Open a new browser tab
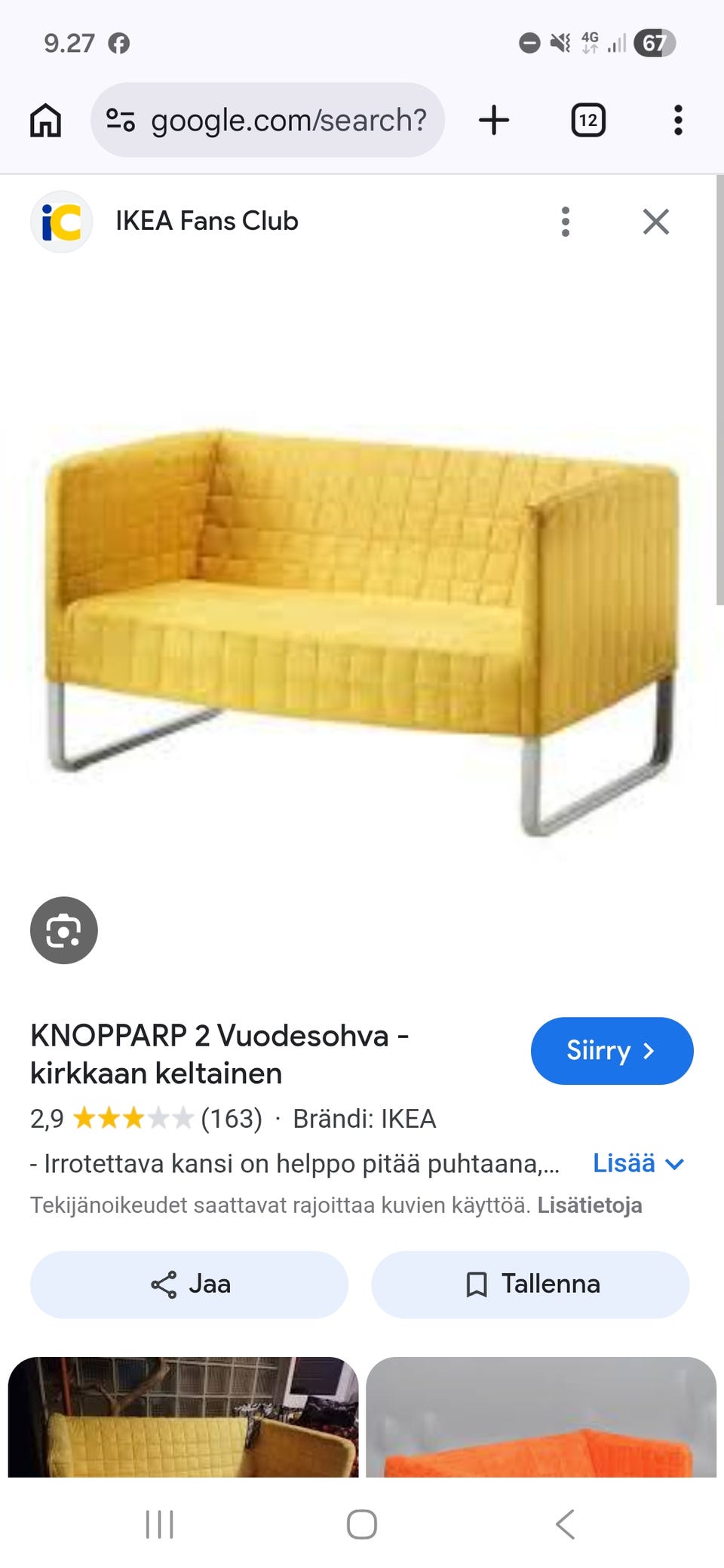724x1568 pixels. coord(494,121)
